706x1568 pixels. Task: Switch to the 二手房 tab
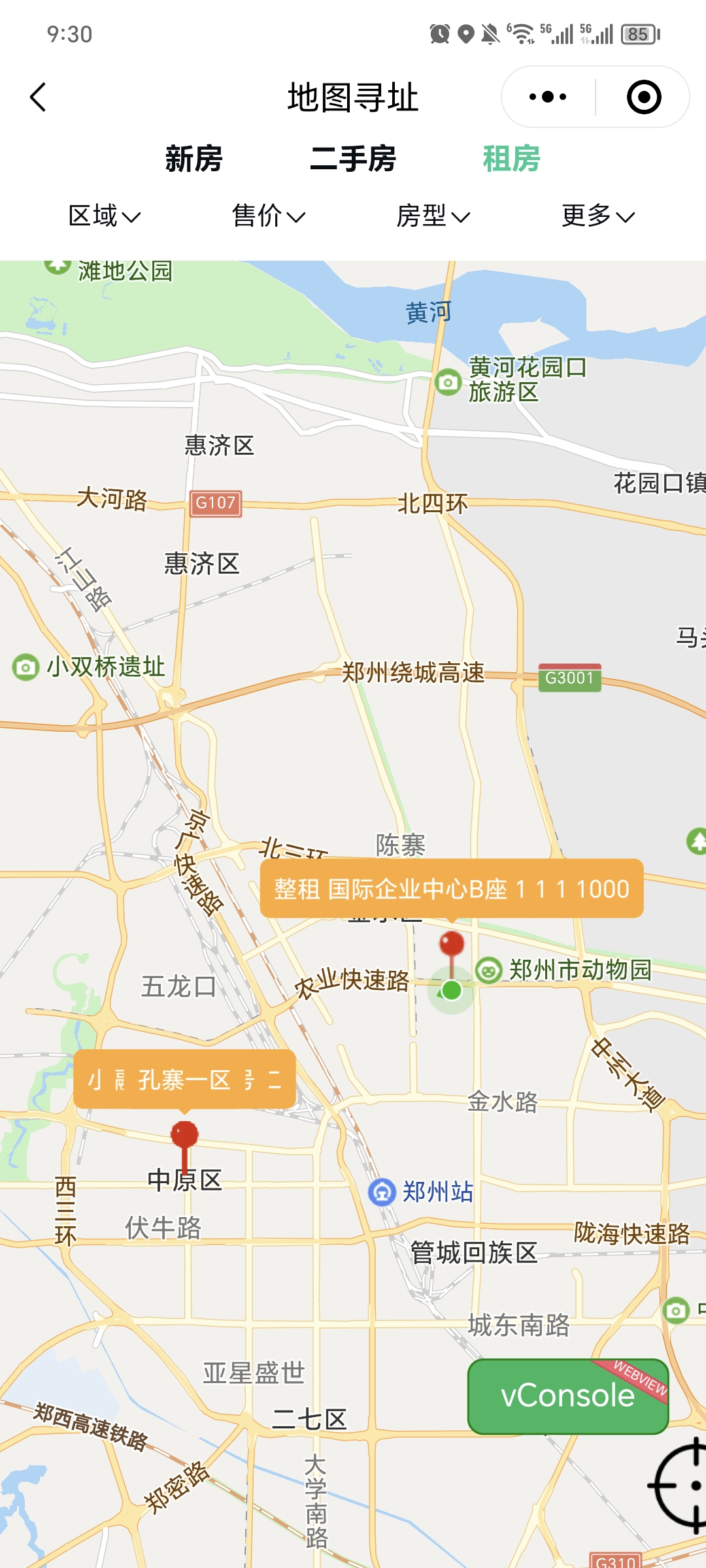click(x=353, y=159)
